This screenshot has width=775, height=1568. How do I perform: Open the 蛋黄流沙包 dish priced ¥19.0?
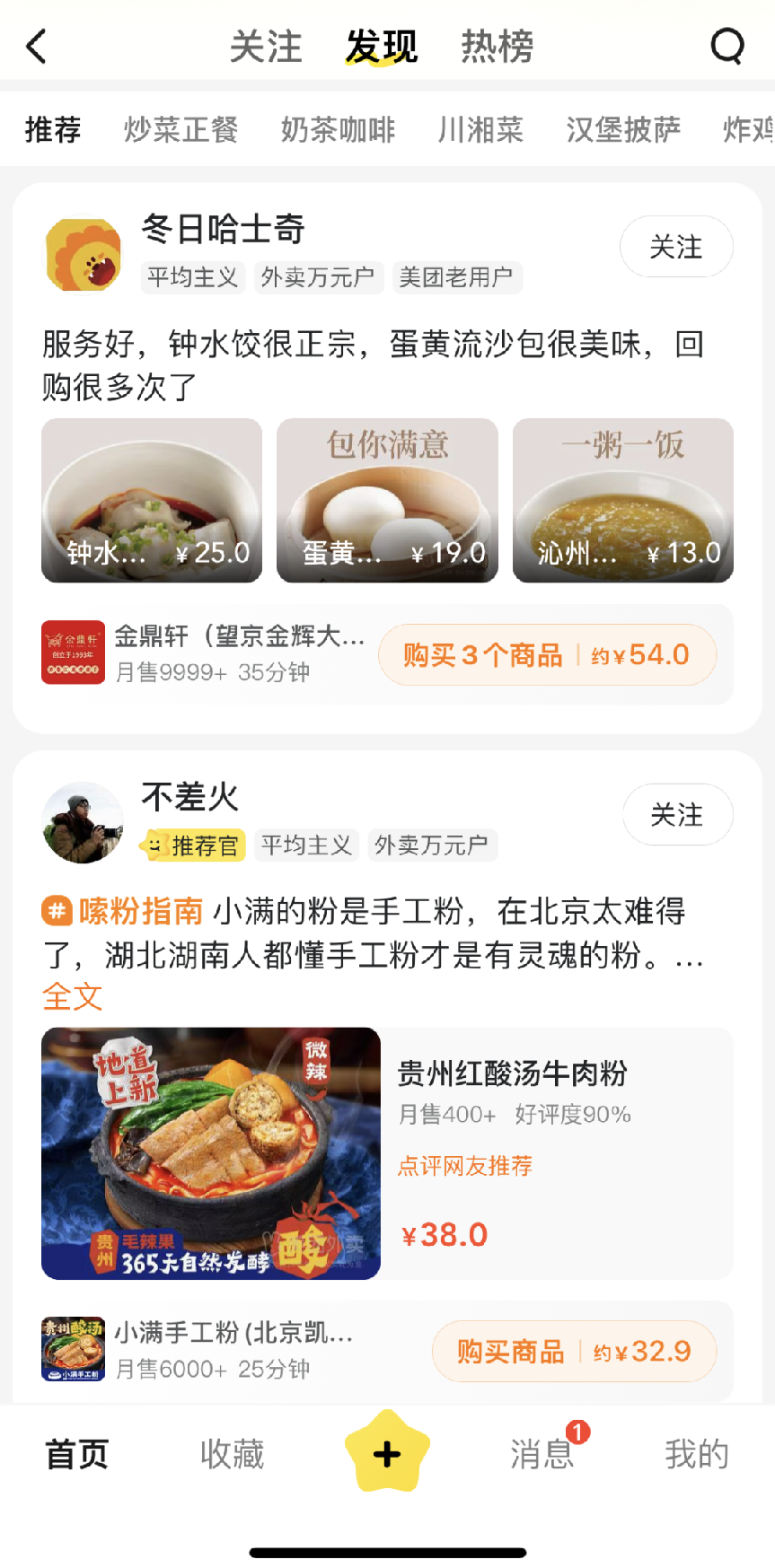click(x=387, y=500)
